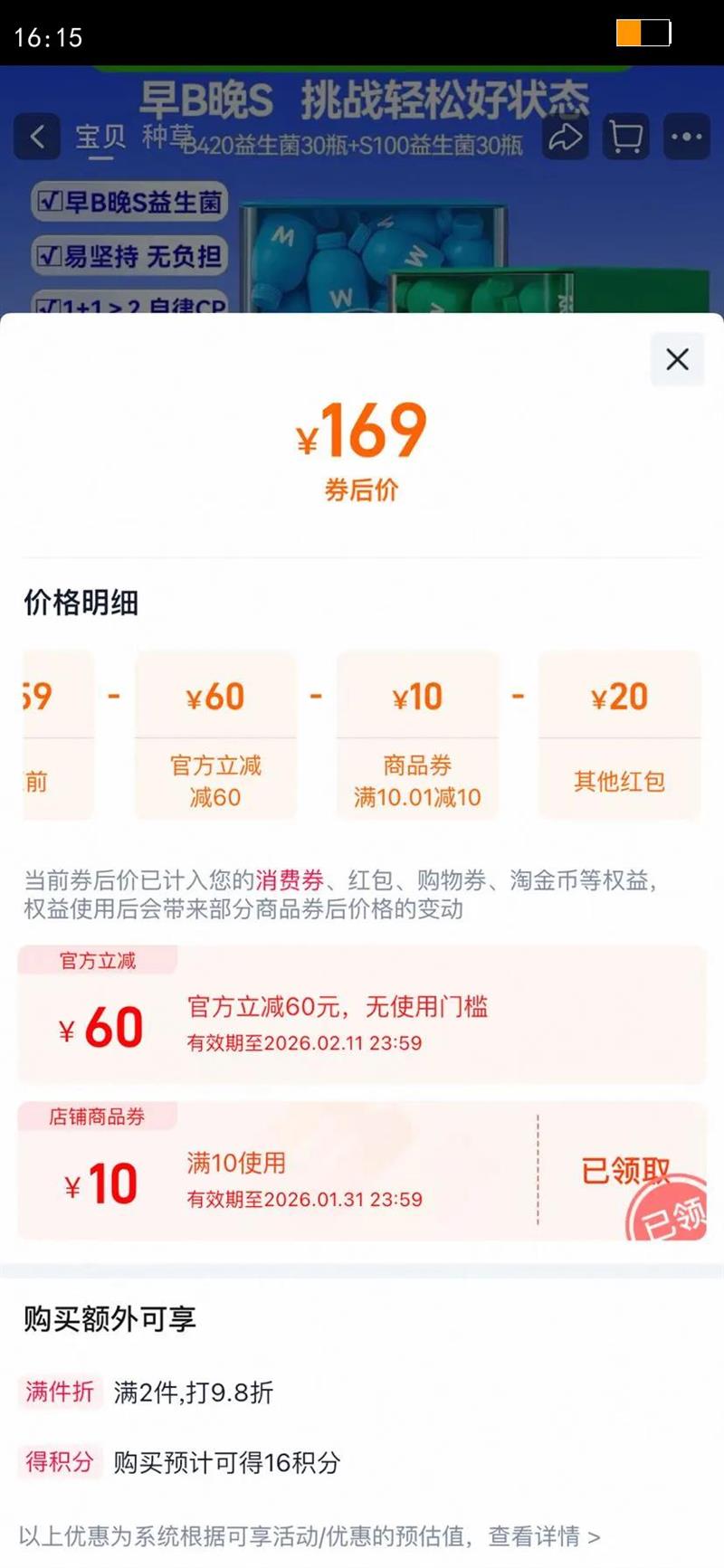Open the shopping cart icon
The height and width of the screenshot is (1568, 724).
624,135
